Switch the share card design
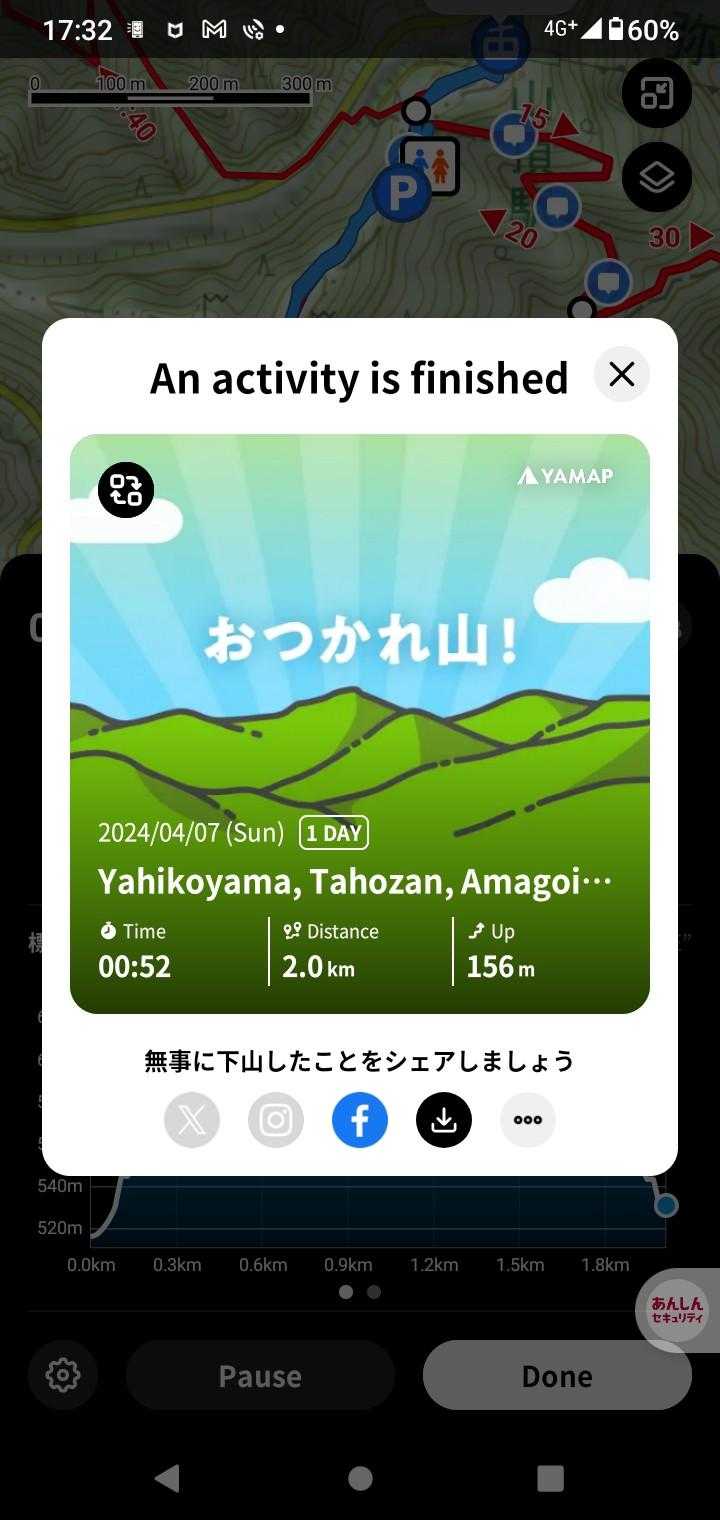This screenshot has height=1520, width=720. [126, 490]
